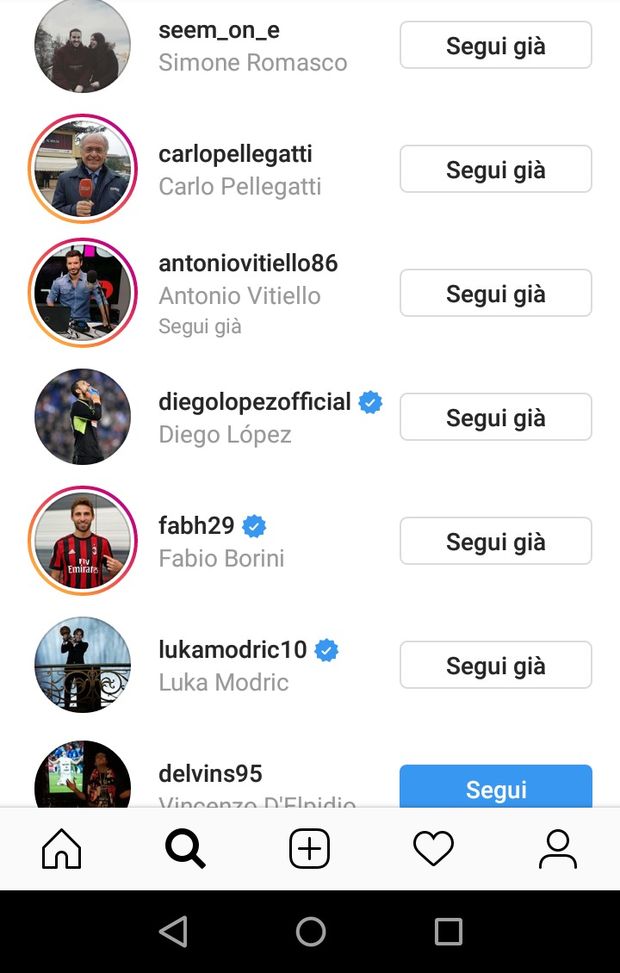Open the activity heart tab
This screenshot has height=973, width=620.
click(433, 849)
